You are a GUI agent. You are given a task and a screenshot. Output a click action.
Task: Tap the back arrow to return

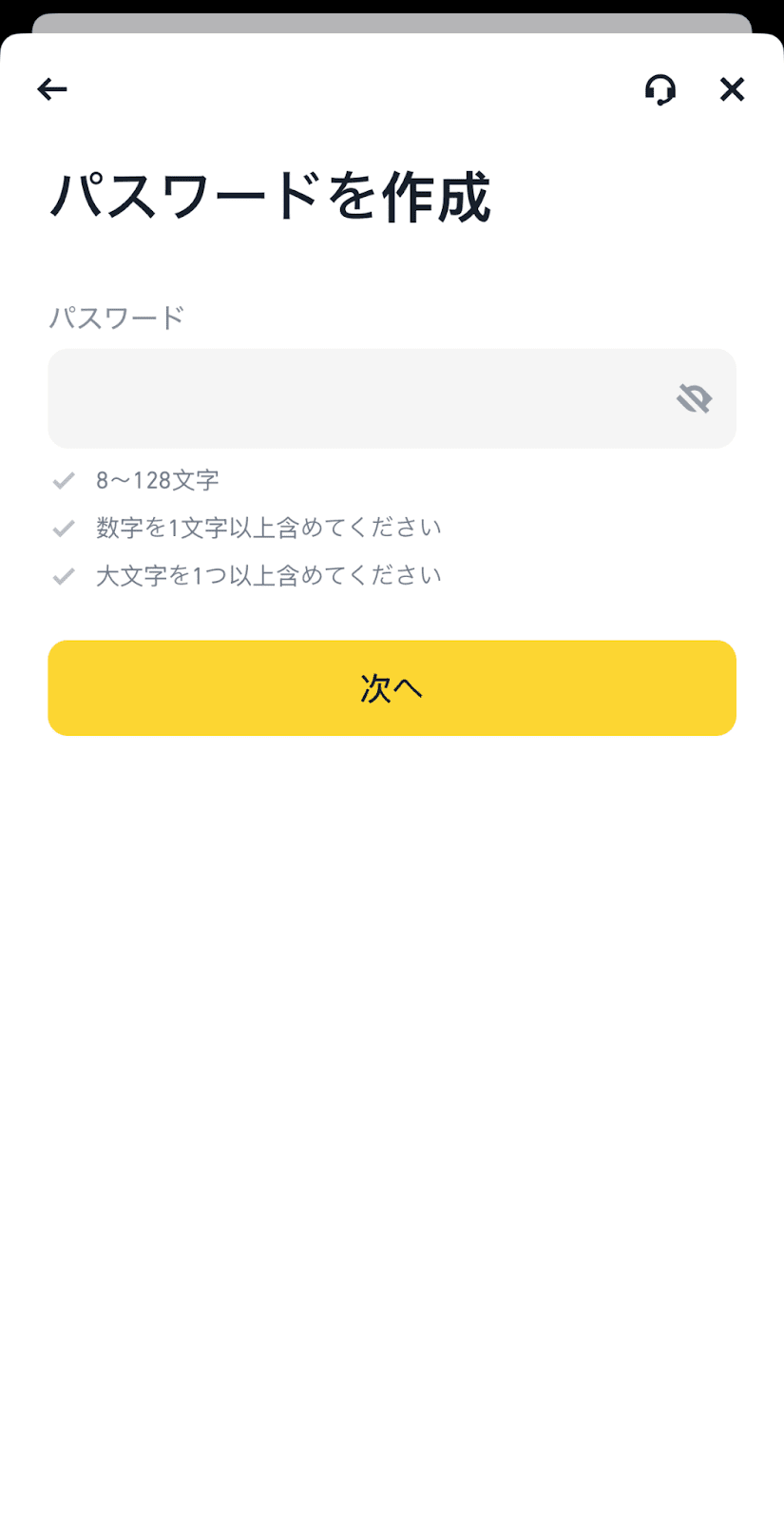click(52, 89)
